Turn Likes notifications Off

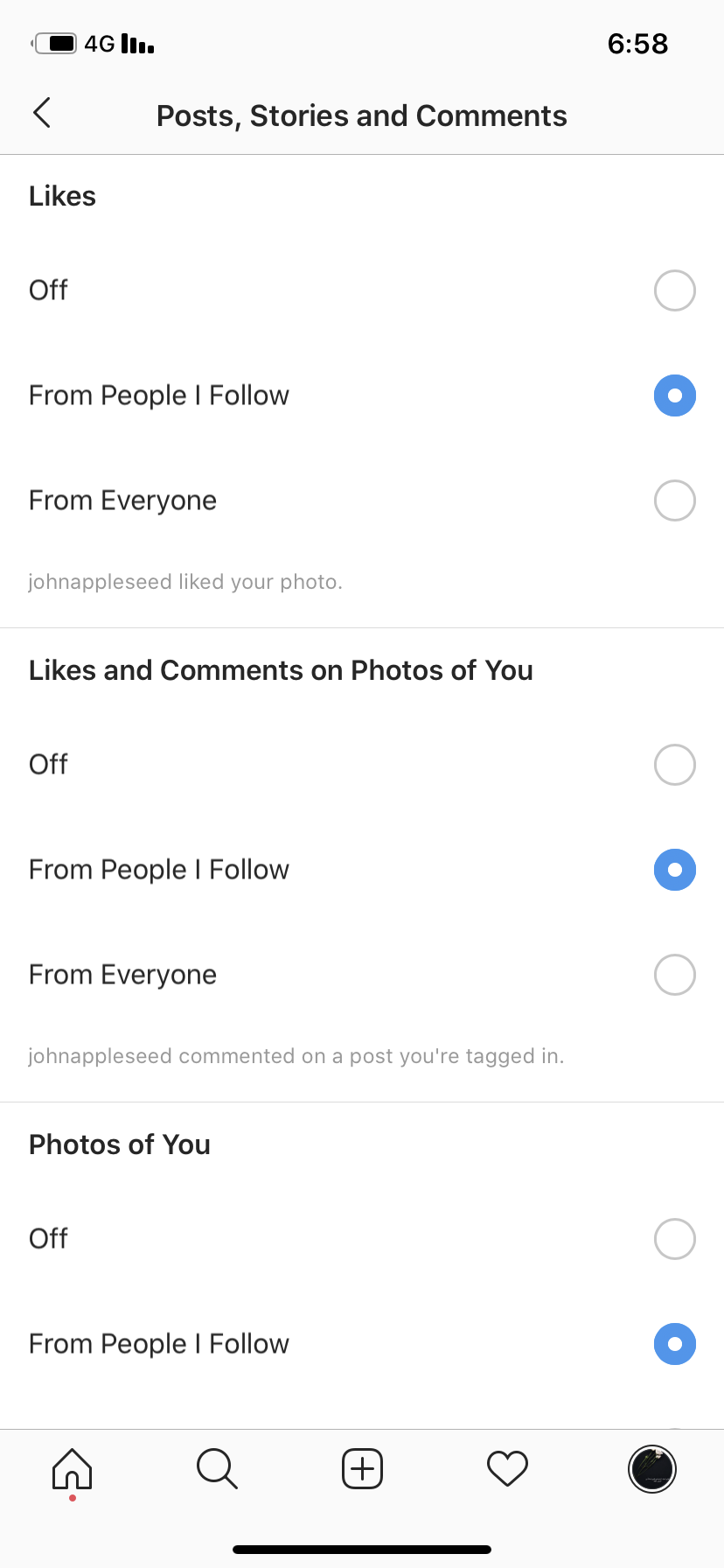coord(674,290)
